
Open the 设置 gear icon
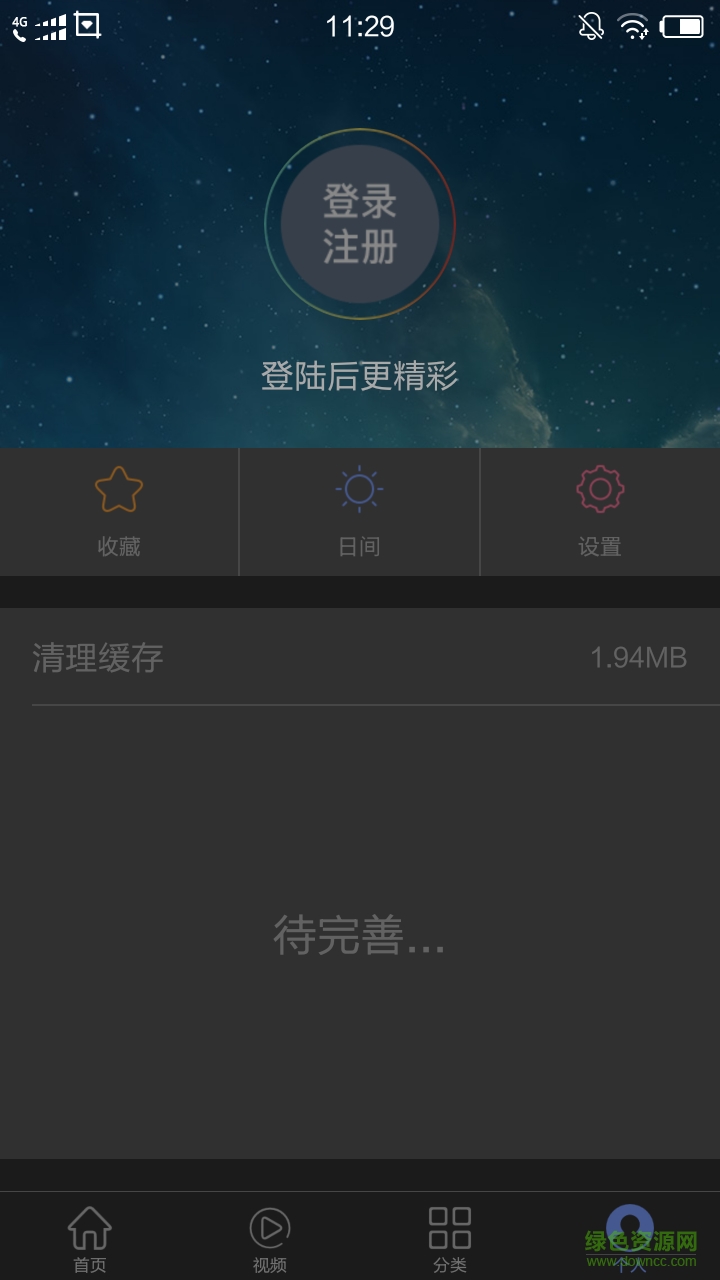point(599,489)
